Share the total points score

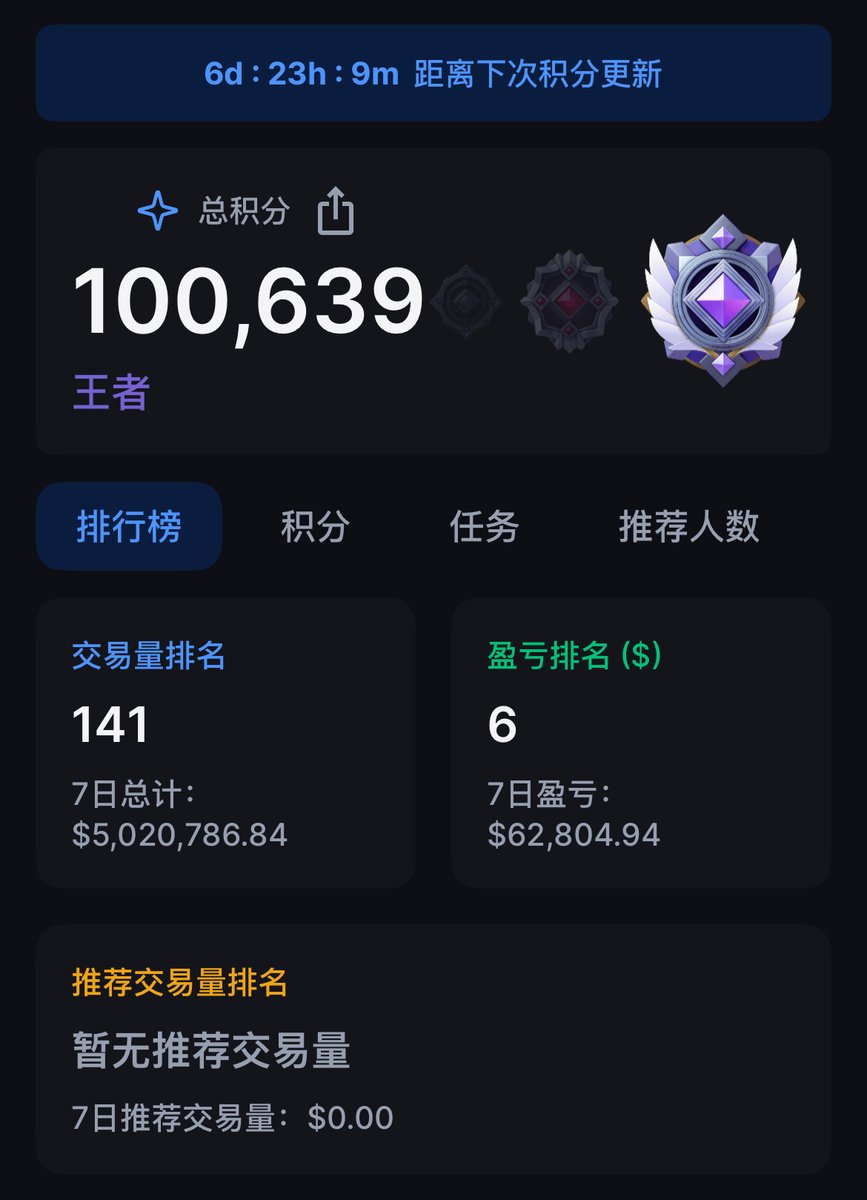click(x=336, y=212)
